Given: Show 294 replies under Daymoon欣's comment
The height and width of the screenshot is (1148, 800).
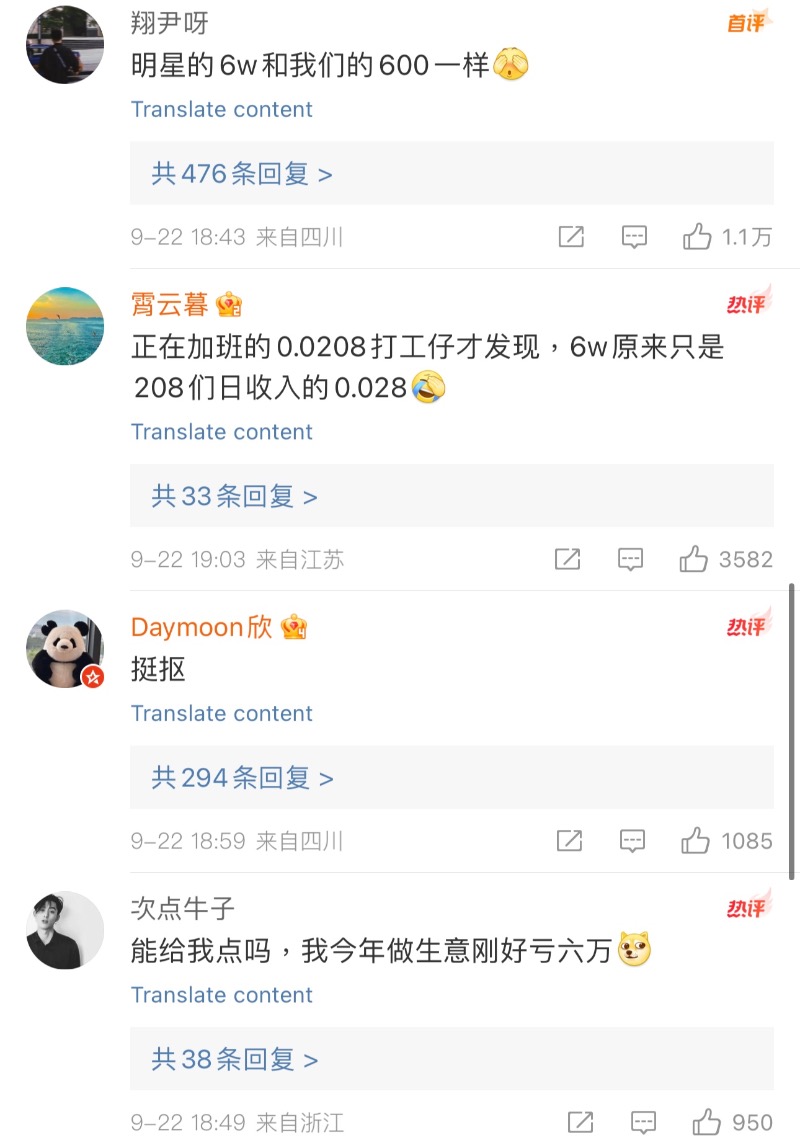Looking at the screenshot, I should (x=242, y=778).
